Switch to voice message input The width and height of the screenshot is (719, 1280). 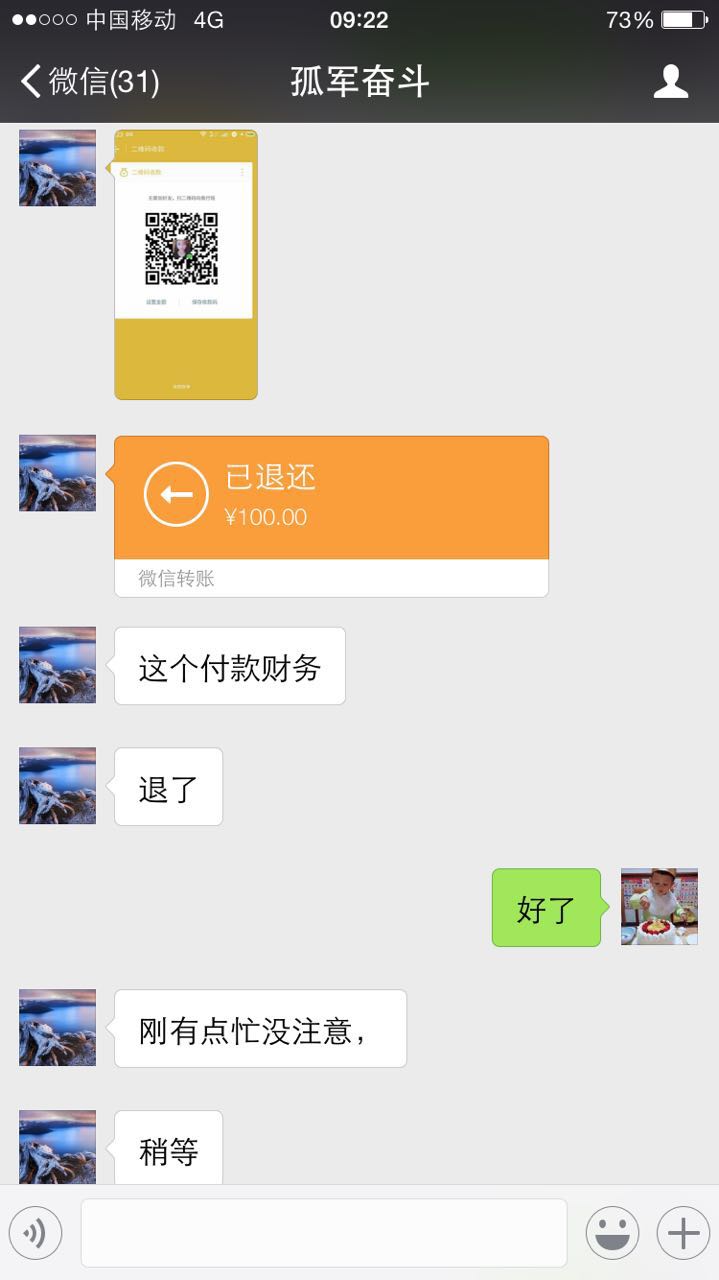(35, 1232)
